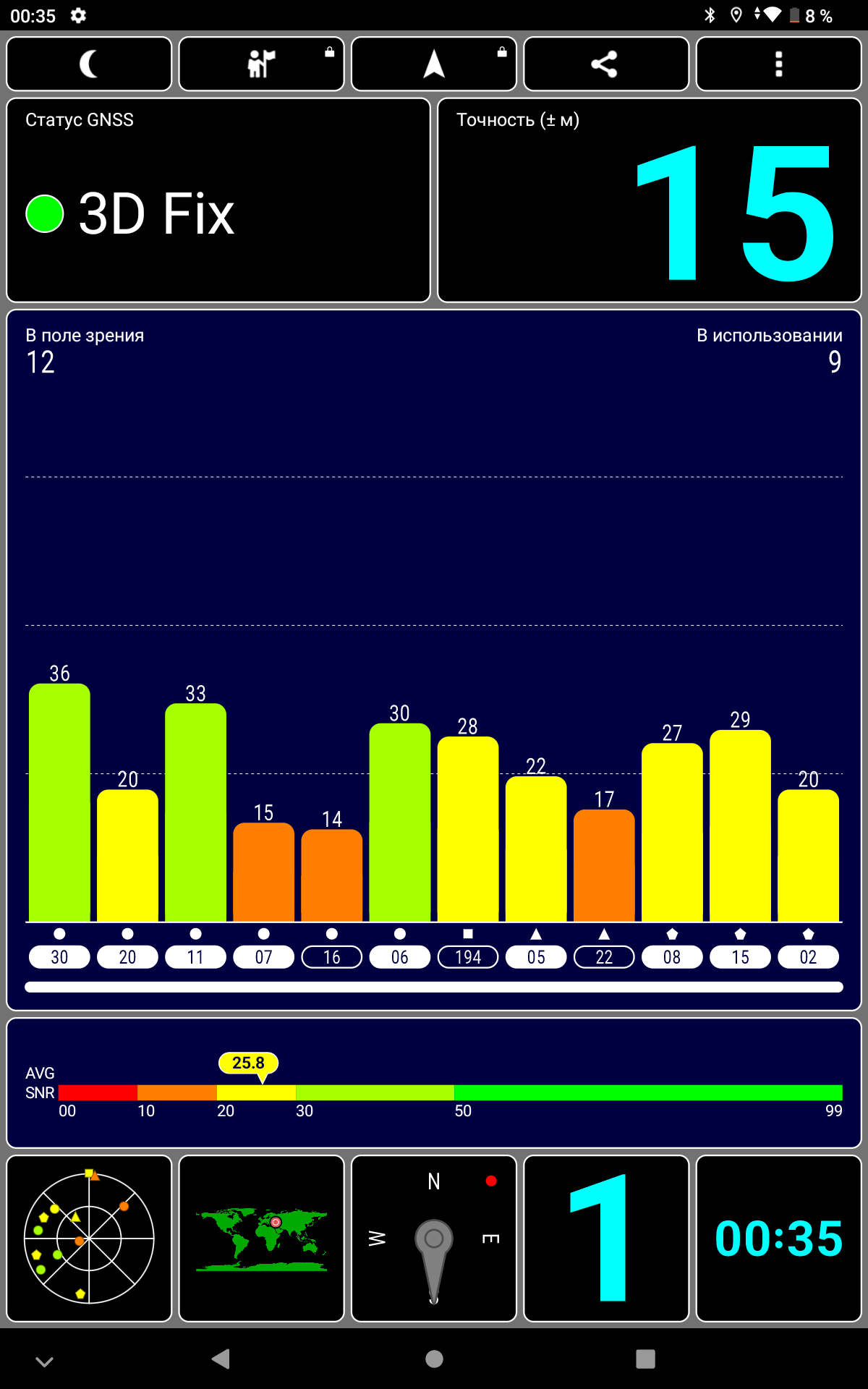Open the satellite sky radar view

[89, 1238]
